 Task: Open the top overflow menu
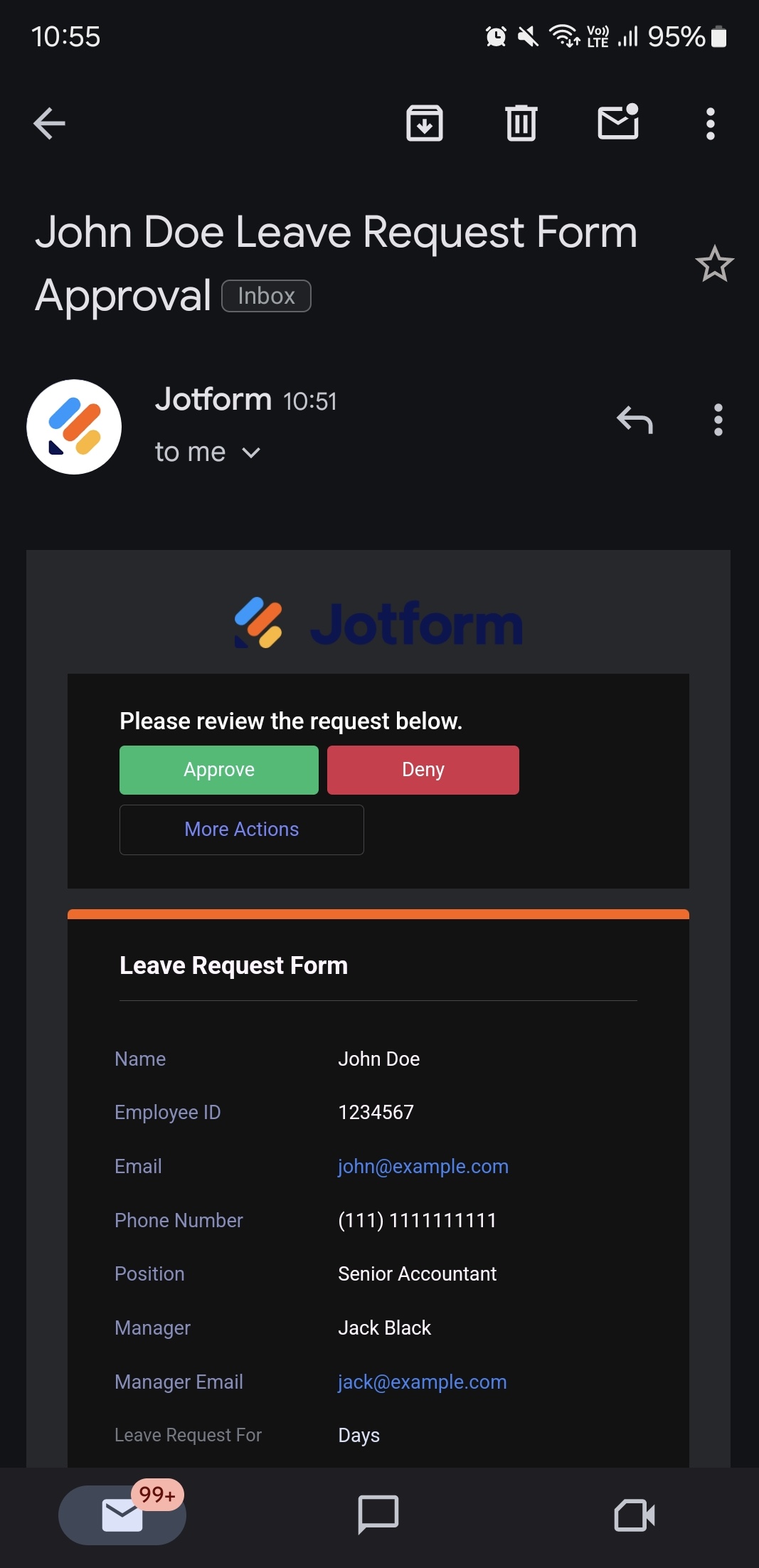click(710, 124)
